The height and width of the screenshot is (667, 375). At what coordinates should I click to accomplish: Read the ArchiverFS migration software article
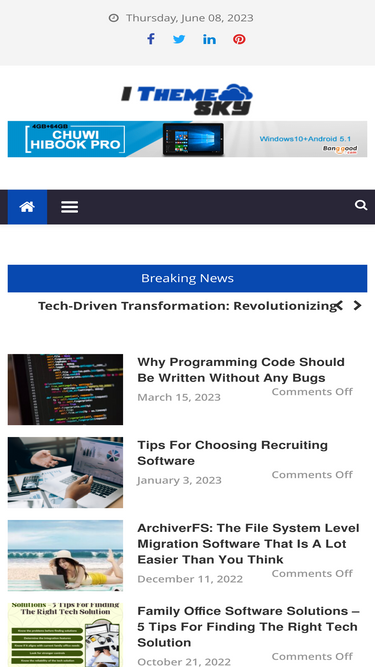248,544
